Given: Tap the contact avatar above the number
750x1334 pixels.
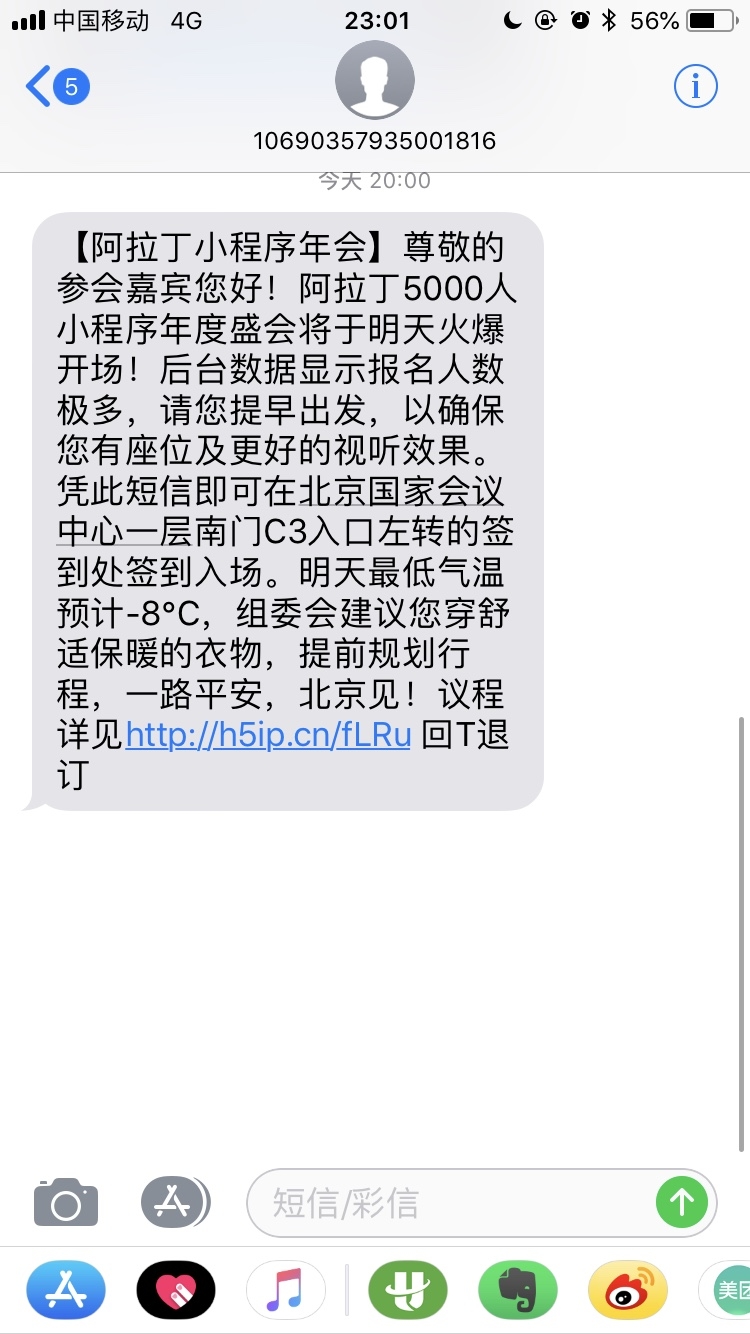Looking at the screenshot, I should [x=375, y=80].
